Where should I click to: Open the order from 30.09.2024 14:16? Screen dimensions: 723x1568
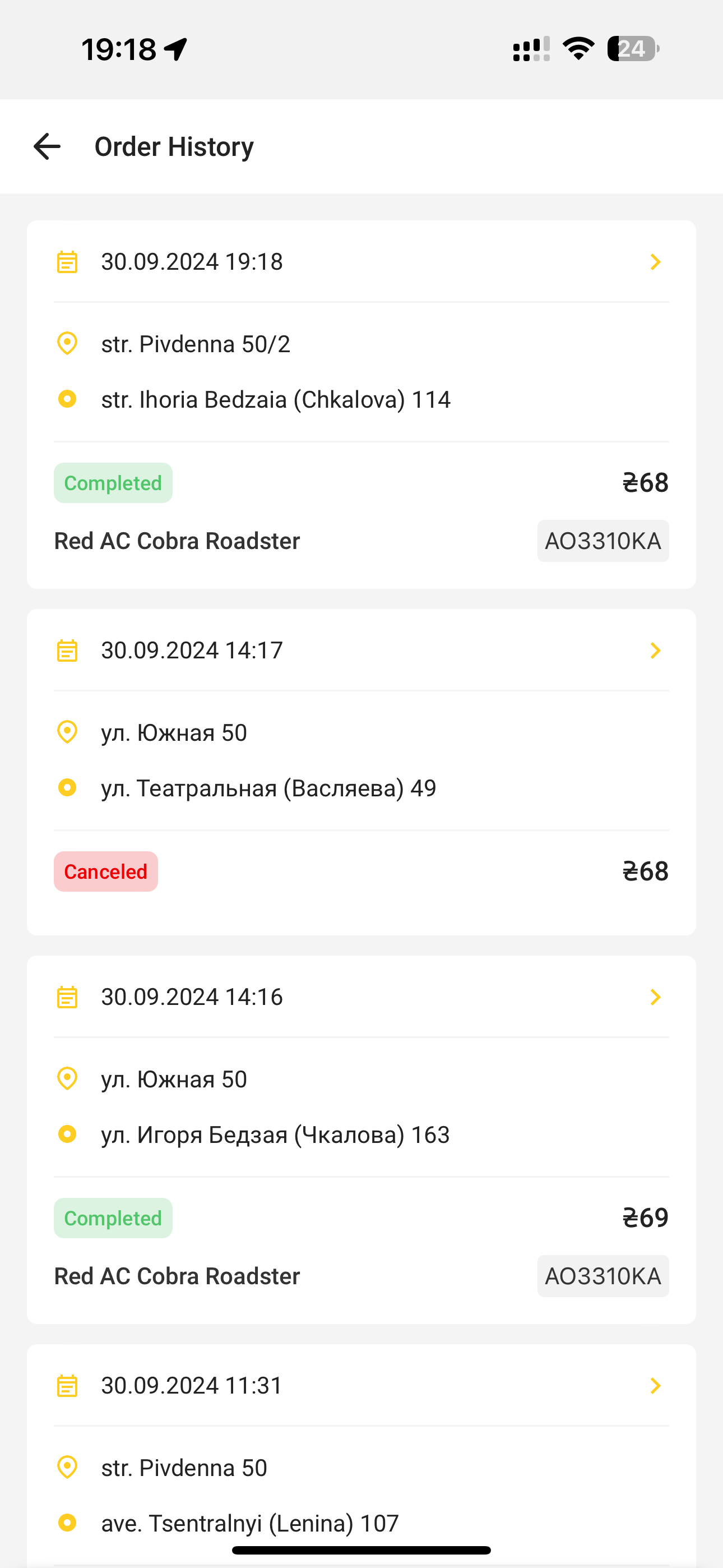click(x=361, y=997)
